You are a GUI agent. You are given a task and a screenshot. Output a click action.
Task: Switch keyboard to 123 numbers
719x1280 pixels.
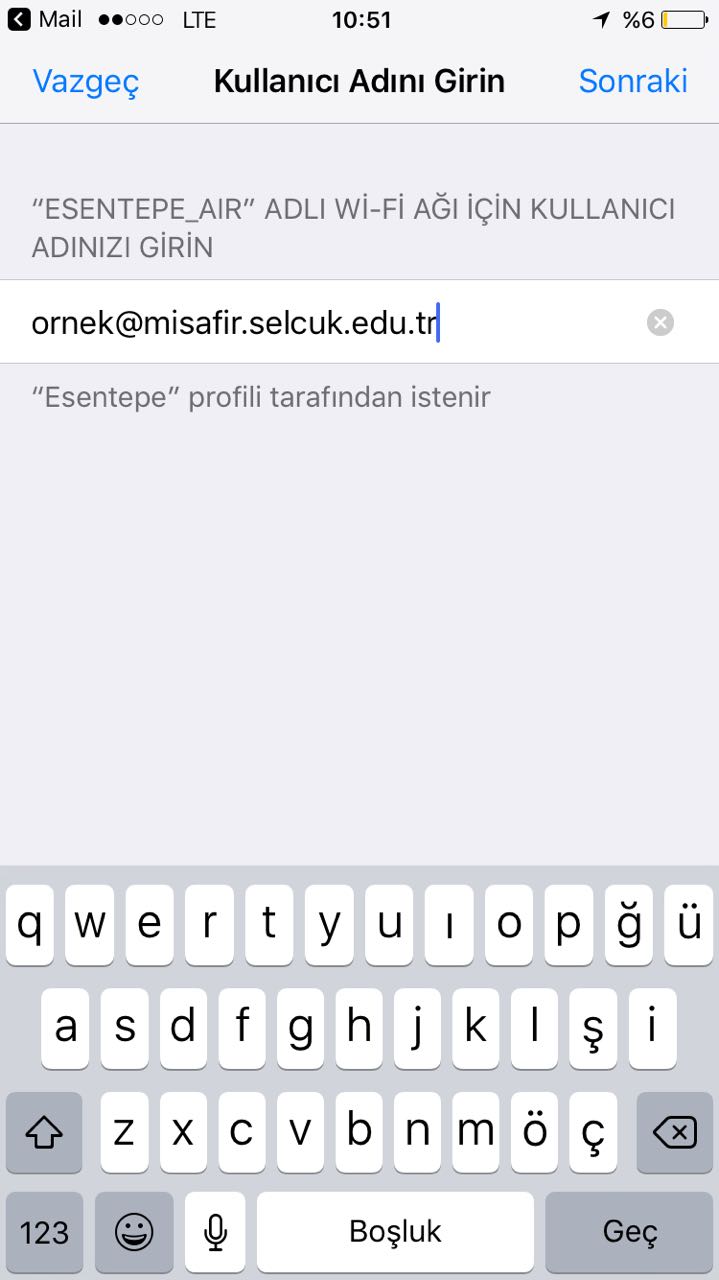pos(44,1232)
